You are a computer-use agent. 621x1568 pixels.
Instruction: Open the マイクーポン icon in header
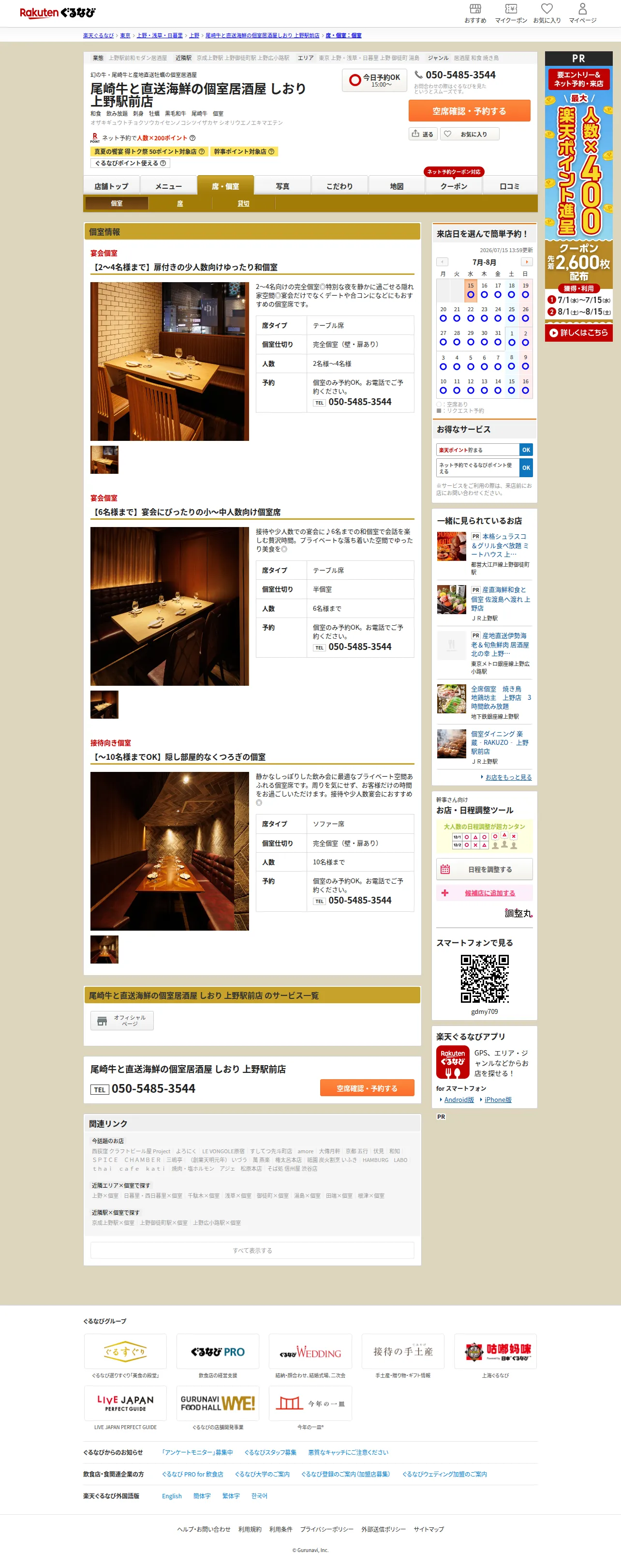click(x=511, y=13)
